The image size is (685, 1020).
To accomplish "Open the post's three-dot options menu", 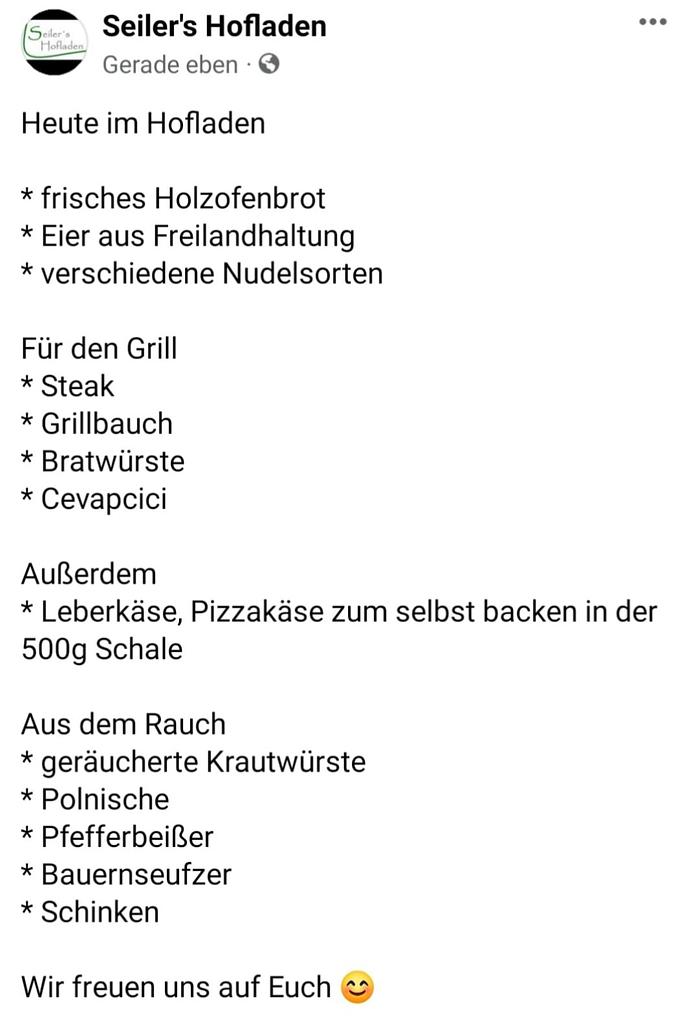I will click(652, 23).
